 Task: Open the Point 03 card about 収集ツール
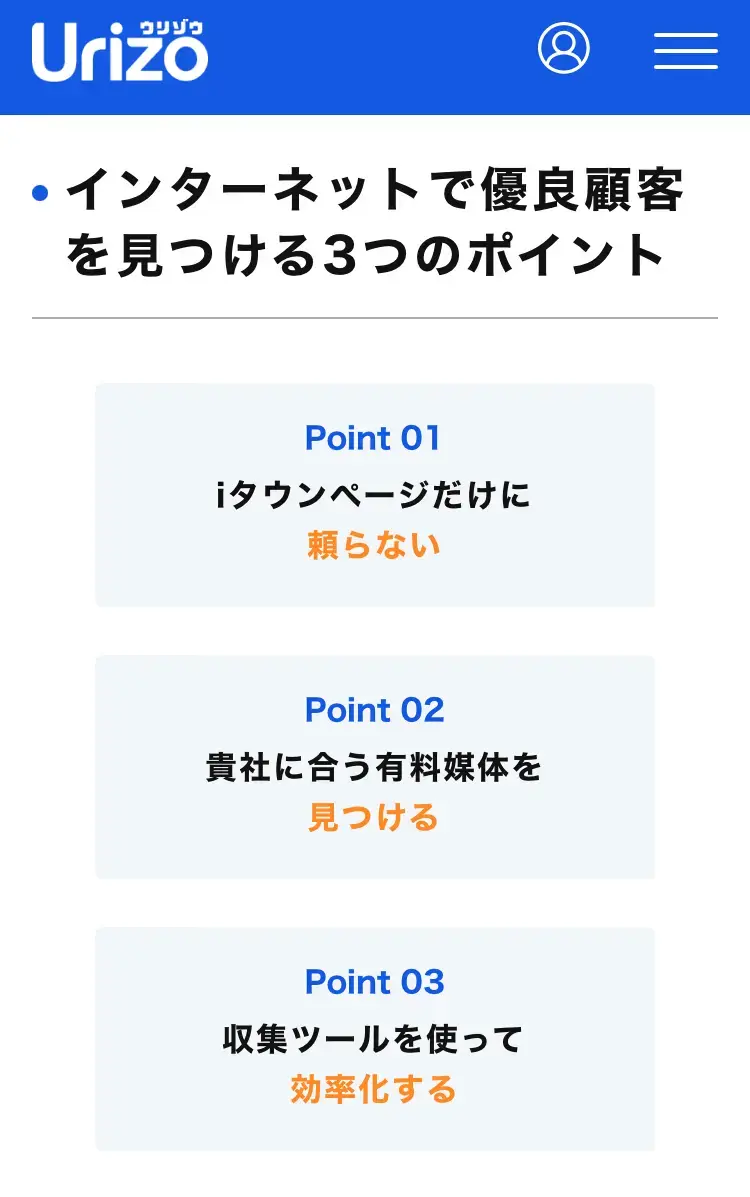(375, 1039)
